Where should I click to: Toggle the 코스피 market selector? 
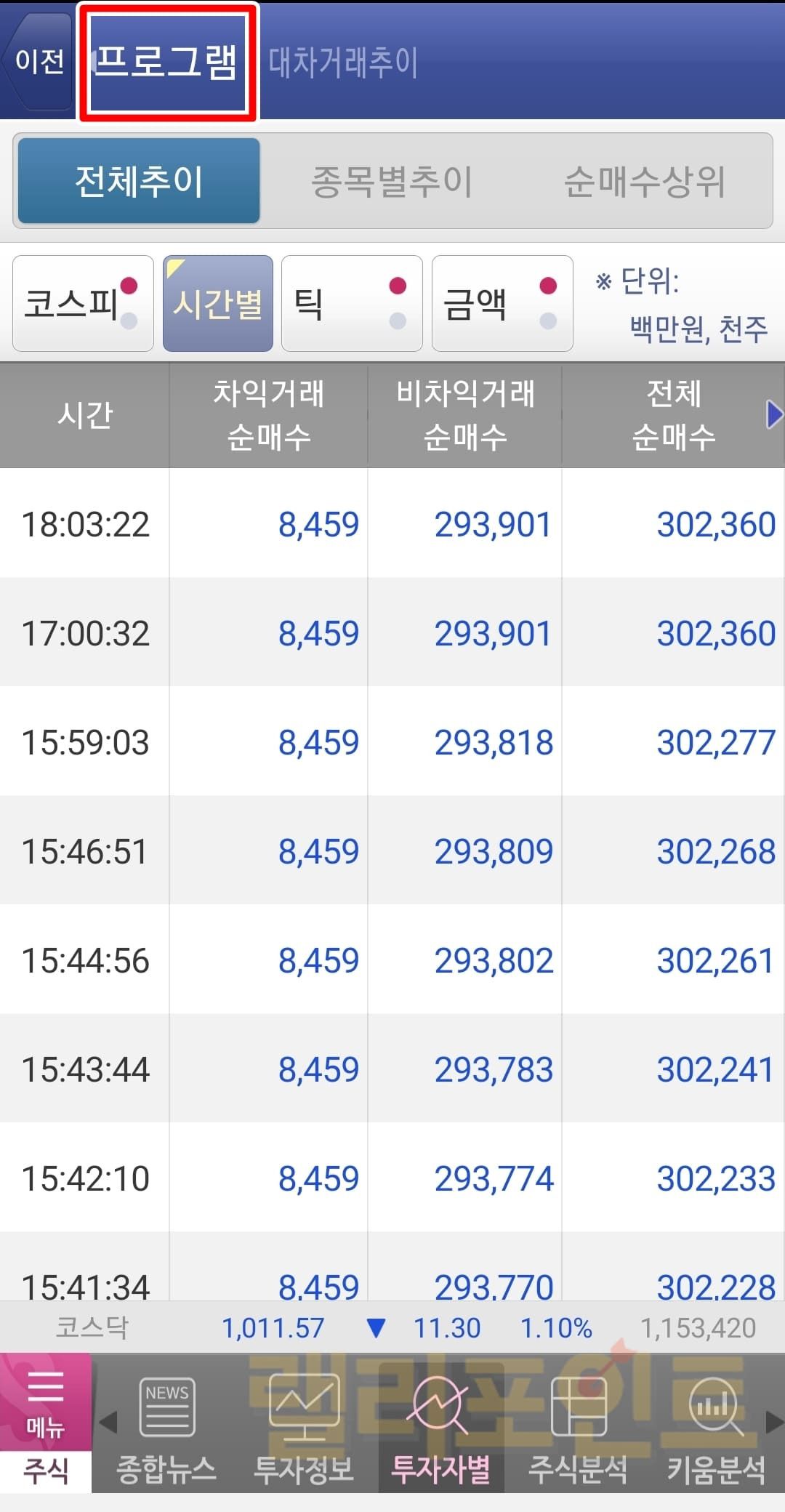[x=83, y=303]
